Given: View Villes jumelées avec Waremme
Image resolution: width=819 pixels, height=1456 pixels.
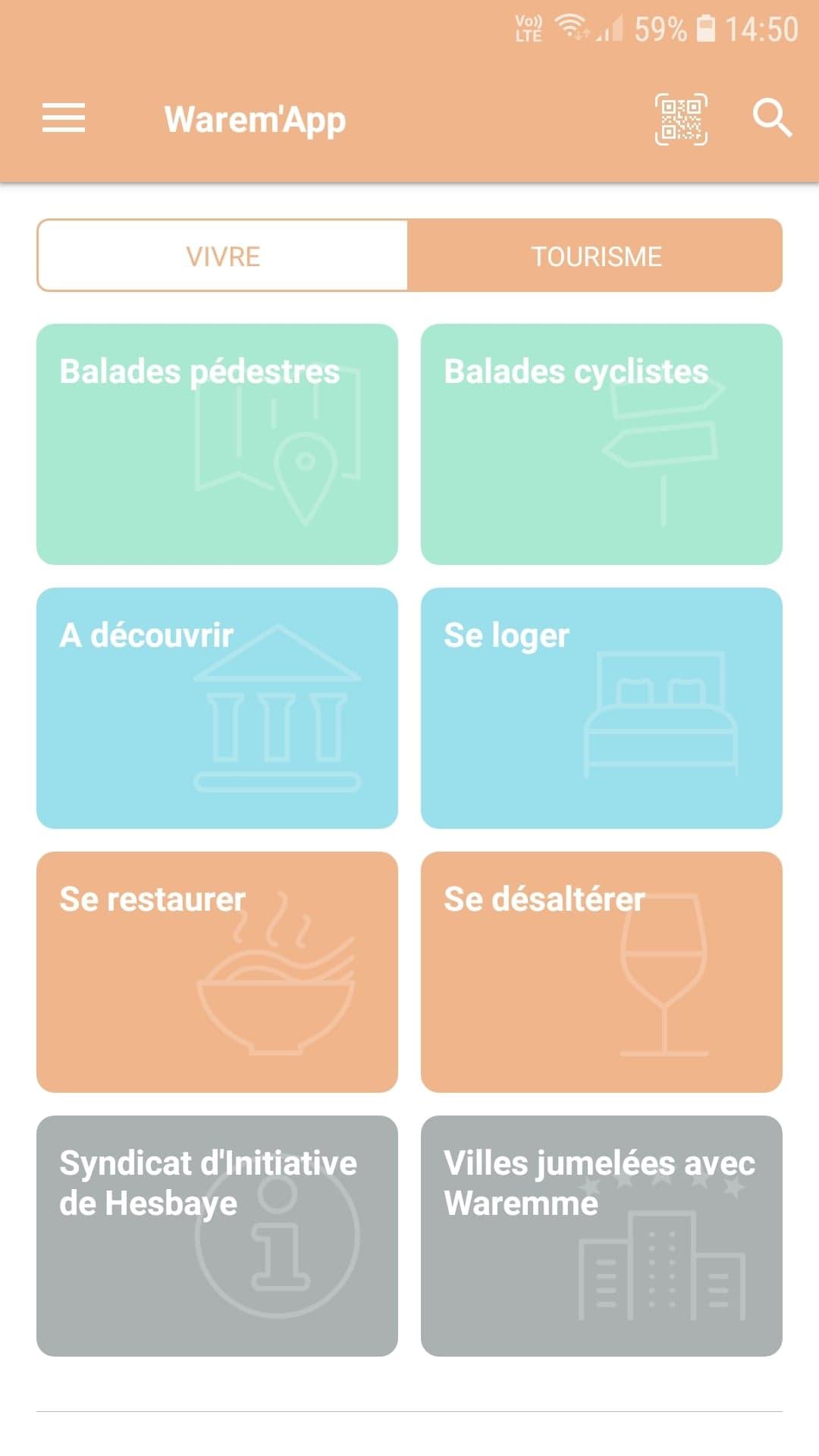Looking at the screenshot, I should [601, 1236].
